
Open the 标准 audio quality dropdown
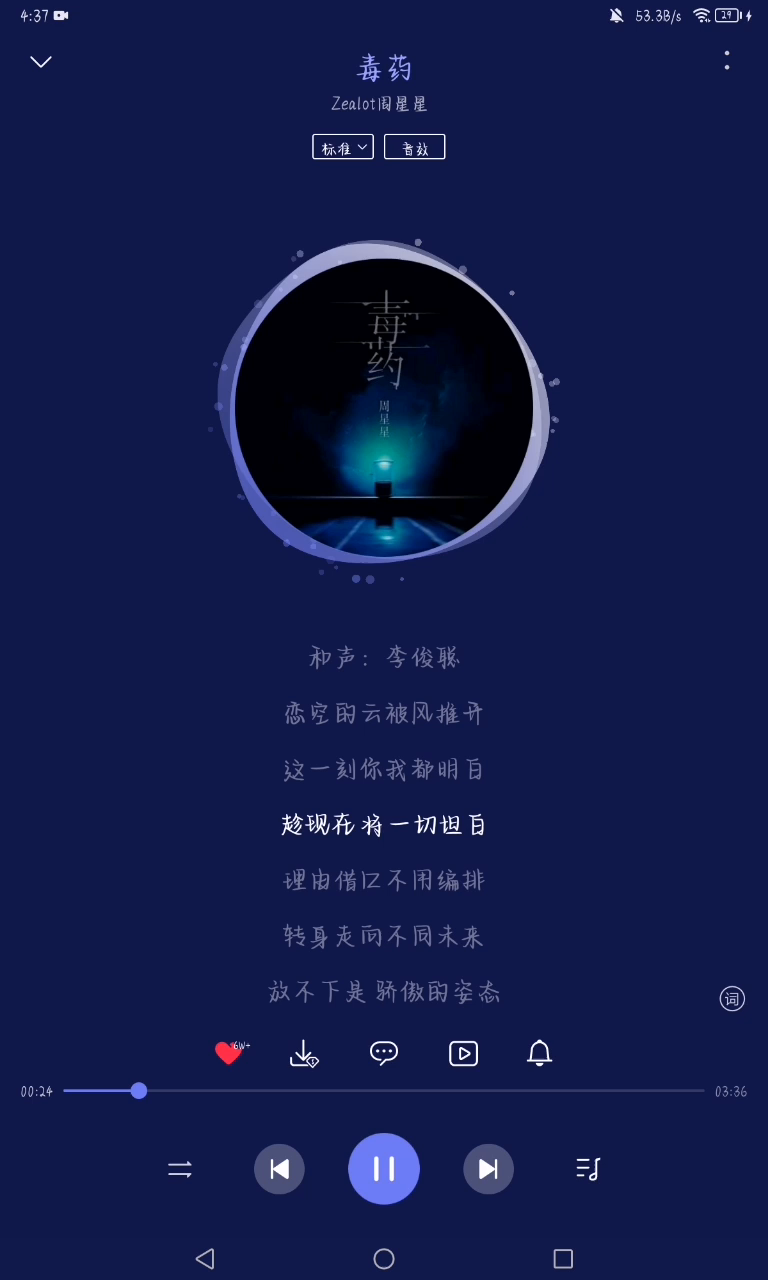click(x=343, y=147)
